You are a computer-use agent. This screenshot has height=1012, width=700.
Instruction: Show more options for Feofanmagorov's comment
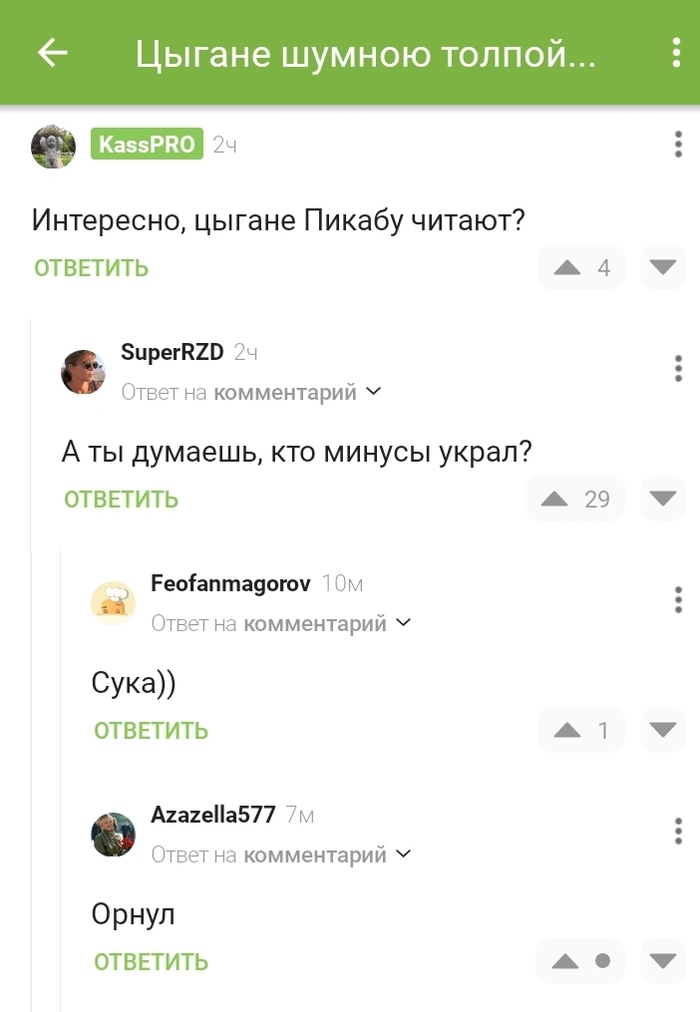point(678,599)
